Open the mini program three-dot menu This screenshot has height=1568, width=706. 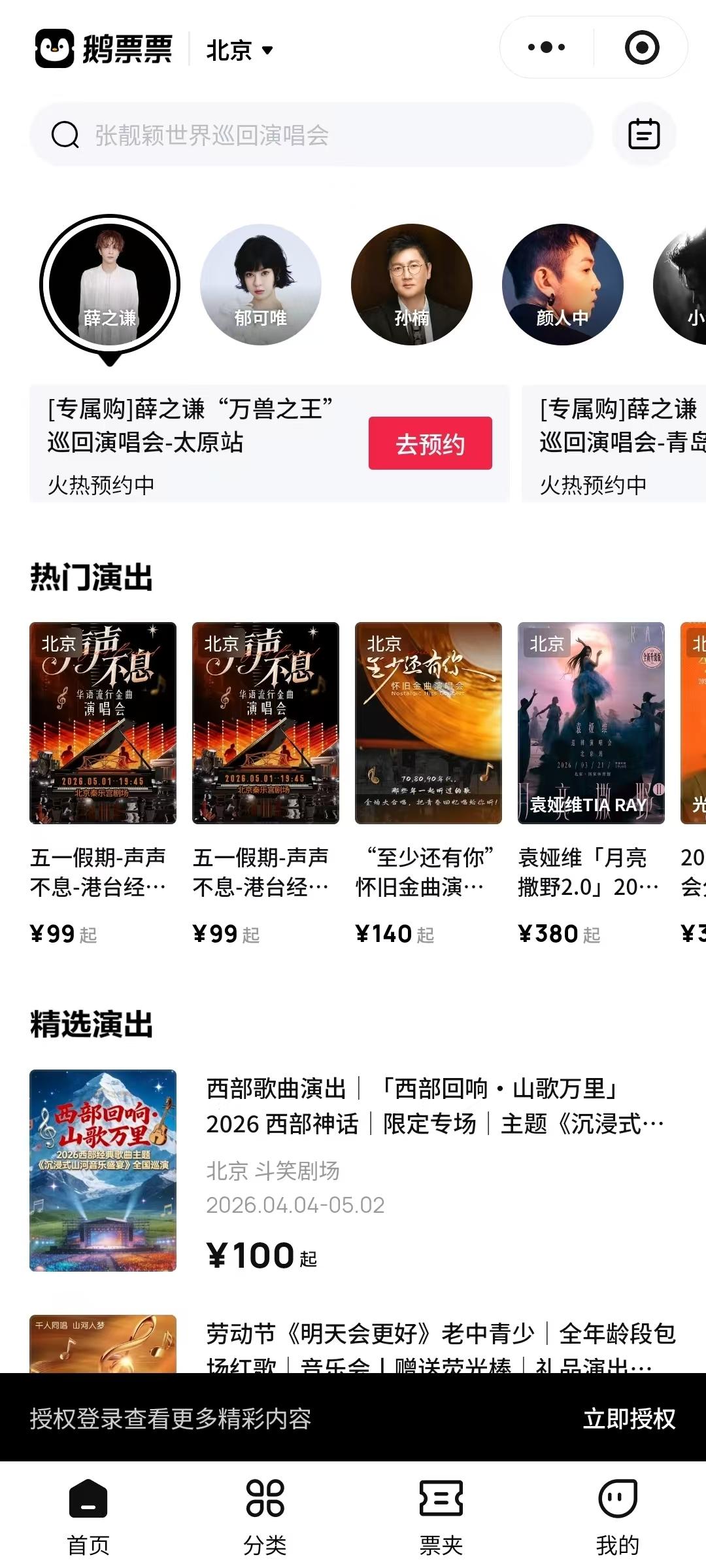pos(546,48)
